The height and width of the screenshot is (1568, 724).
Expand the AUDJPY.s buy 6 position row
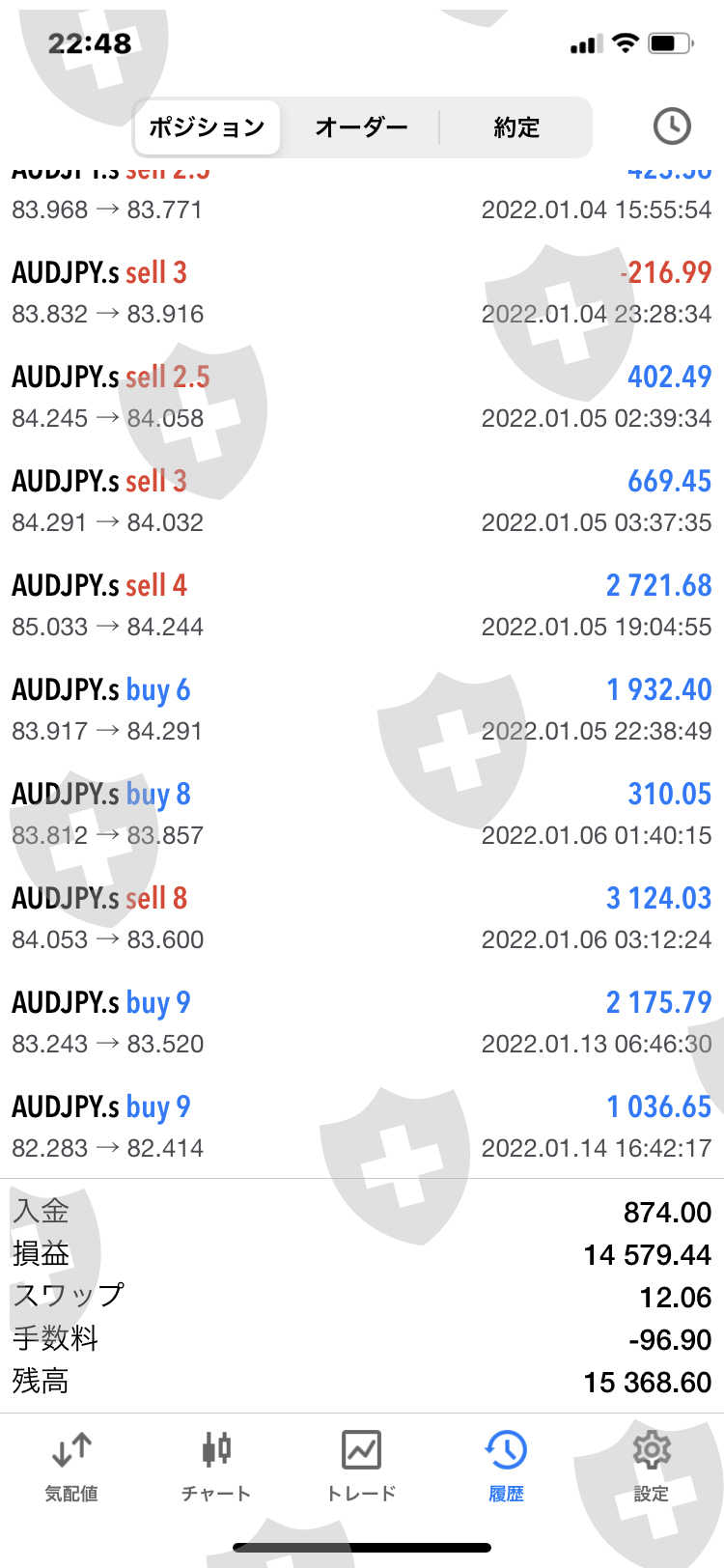(361, 709)
